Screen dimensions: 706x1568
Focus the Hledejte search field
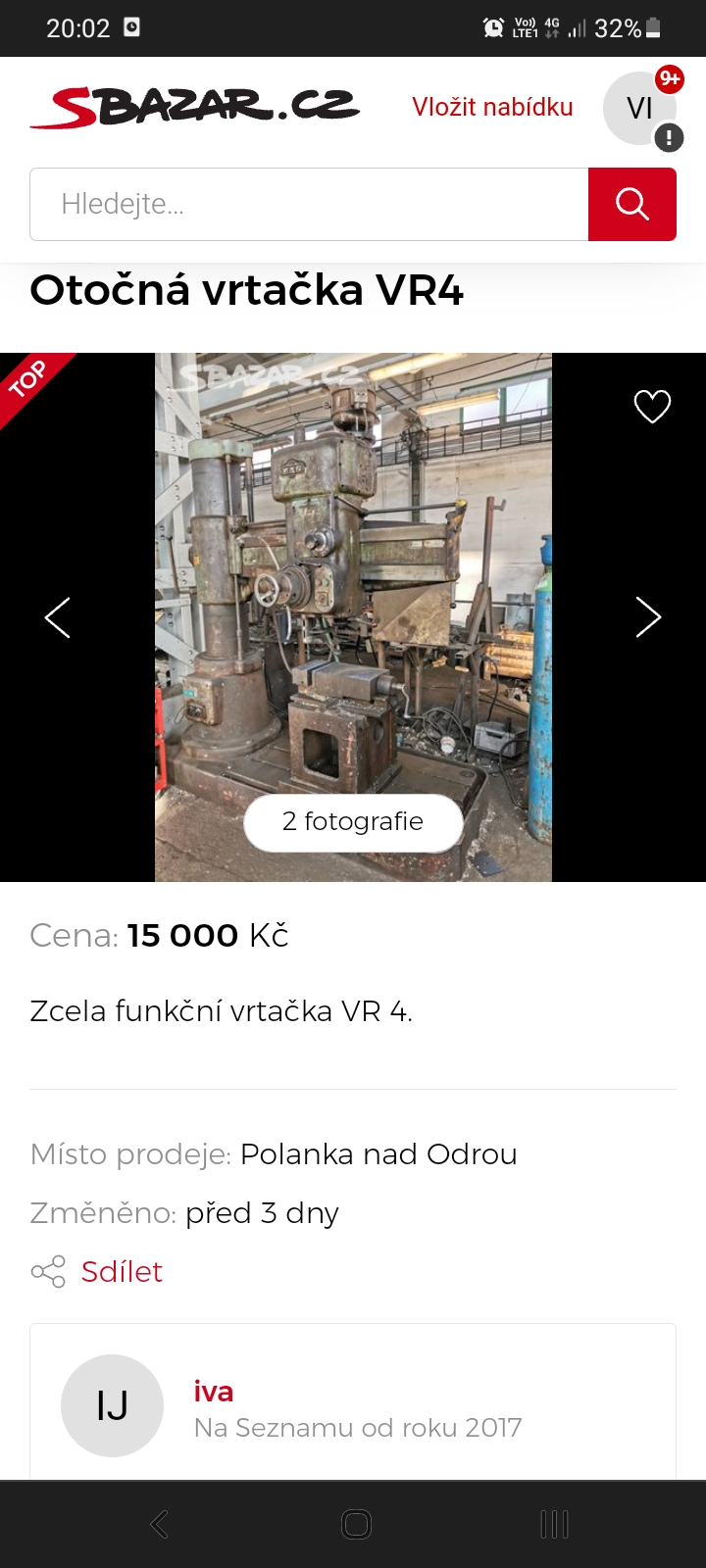309,204
